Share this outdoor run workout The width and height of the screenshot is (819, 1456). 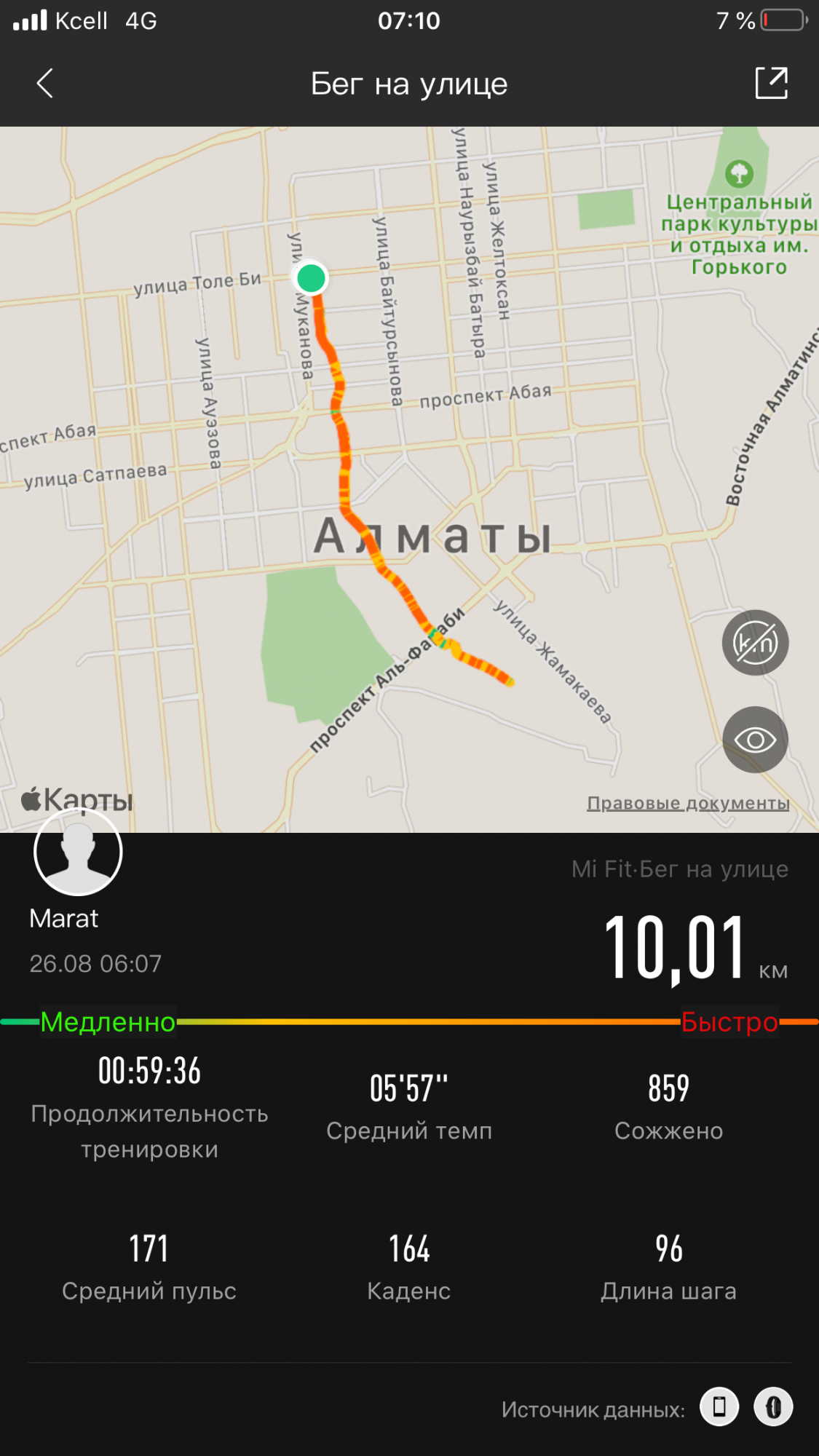(771, 83)
